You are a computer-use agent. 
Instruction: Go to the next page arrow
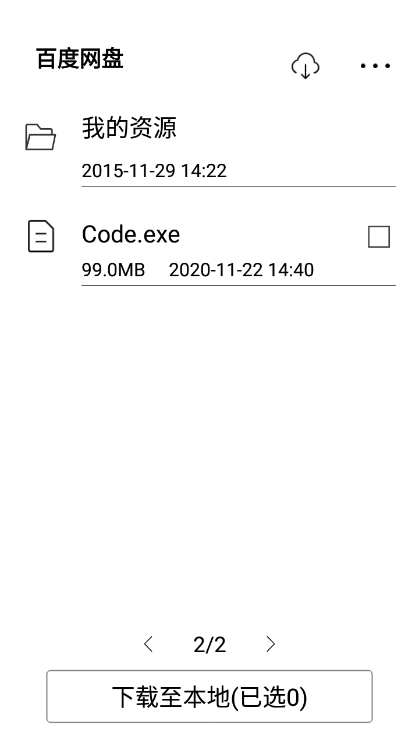pyautogui.click(x=271, y=644)
